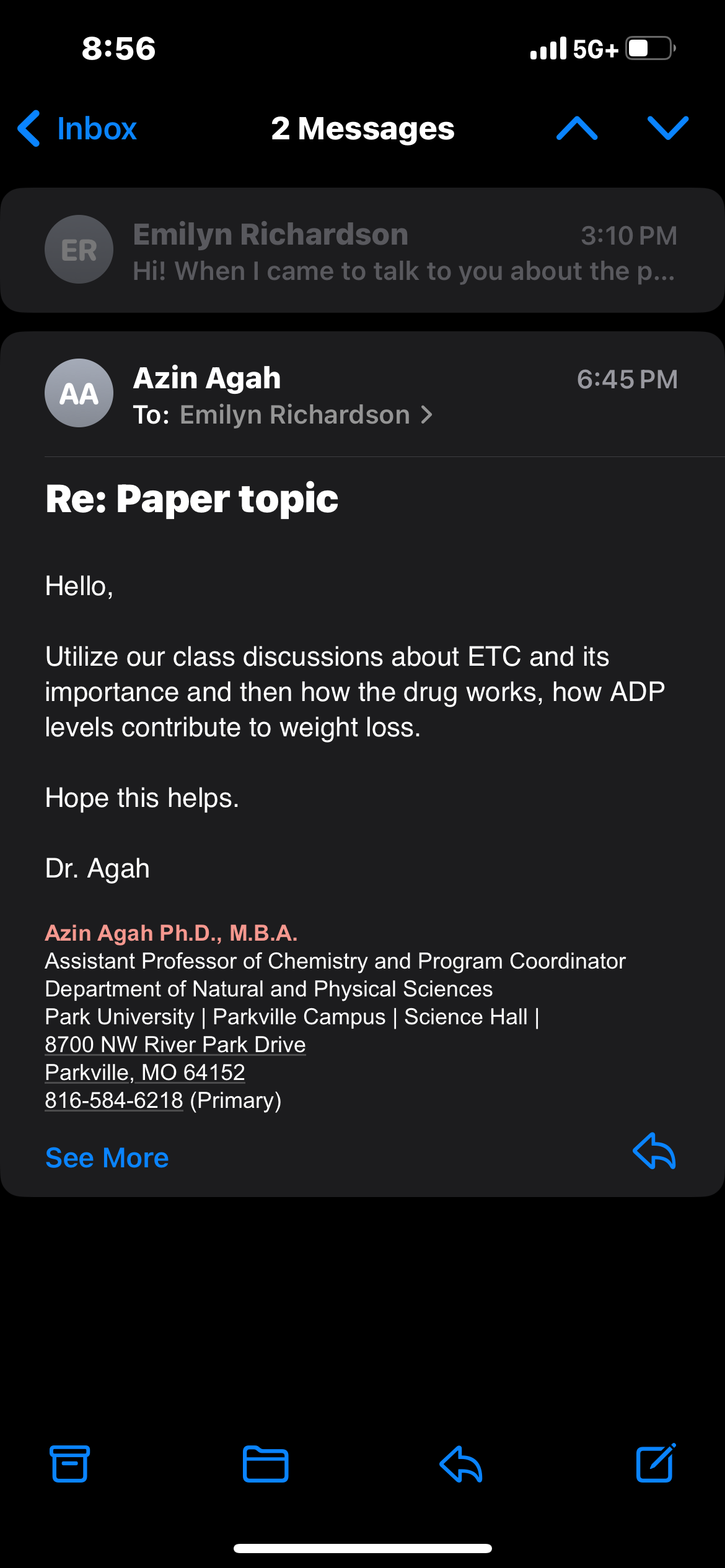
Task: Expand email with See More
Action: (107, 1157)
